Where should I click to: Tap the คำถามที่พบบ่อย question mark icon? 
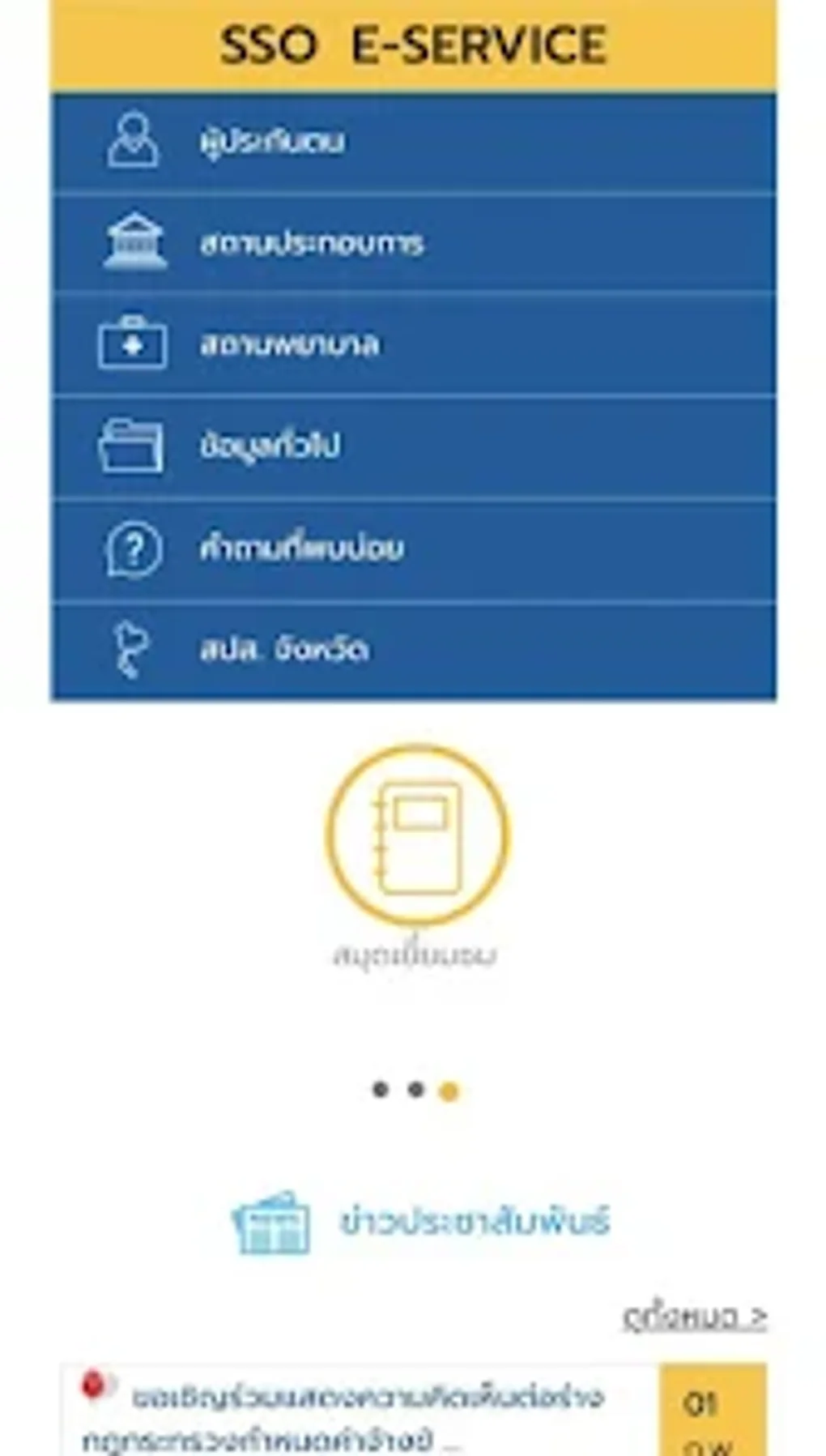click(x=134, y=549)
